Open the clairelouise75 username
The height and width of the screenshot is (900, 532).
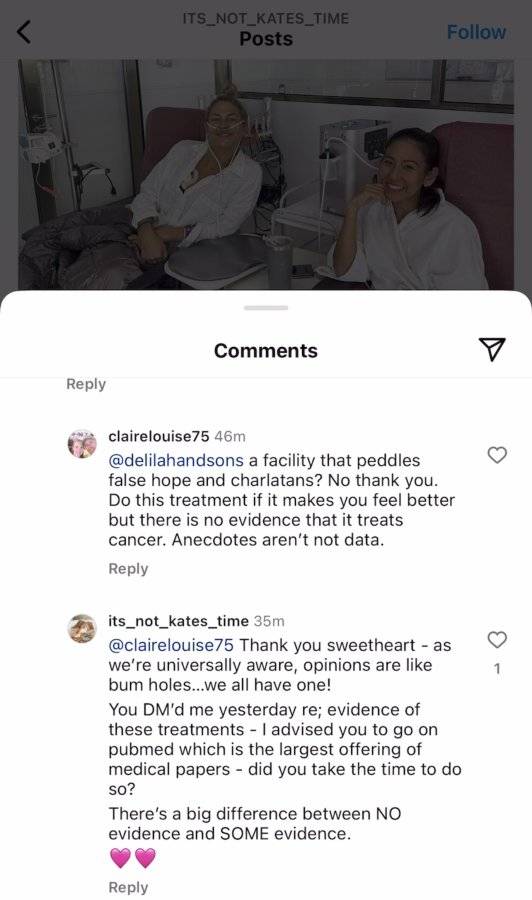point(159,436)
